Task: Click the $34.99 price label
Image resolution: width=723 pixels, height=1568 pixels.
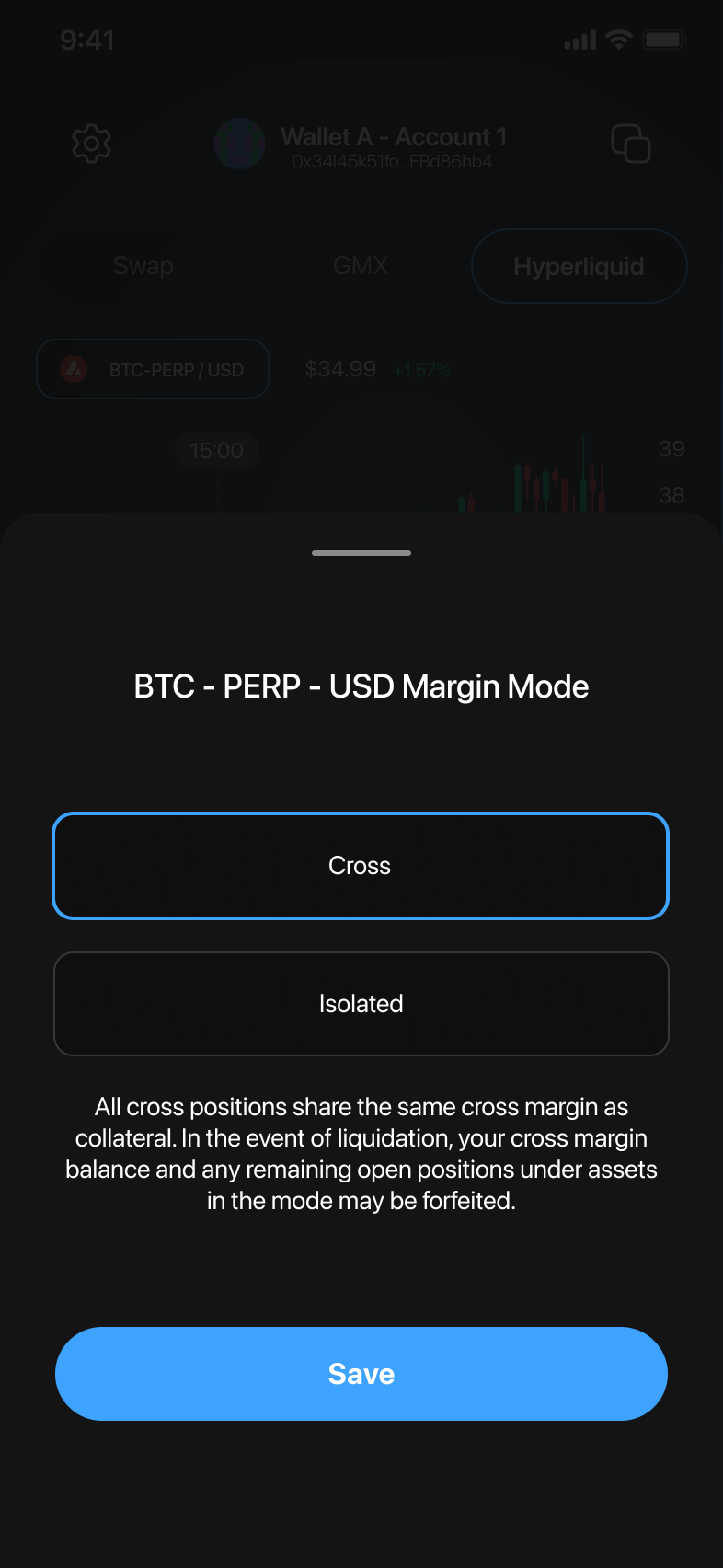Action: click(x=340, y=368)
